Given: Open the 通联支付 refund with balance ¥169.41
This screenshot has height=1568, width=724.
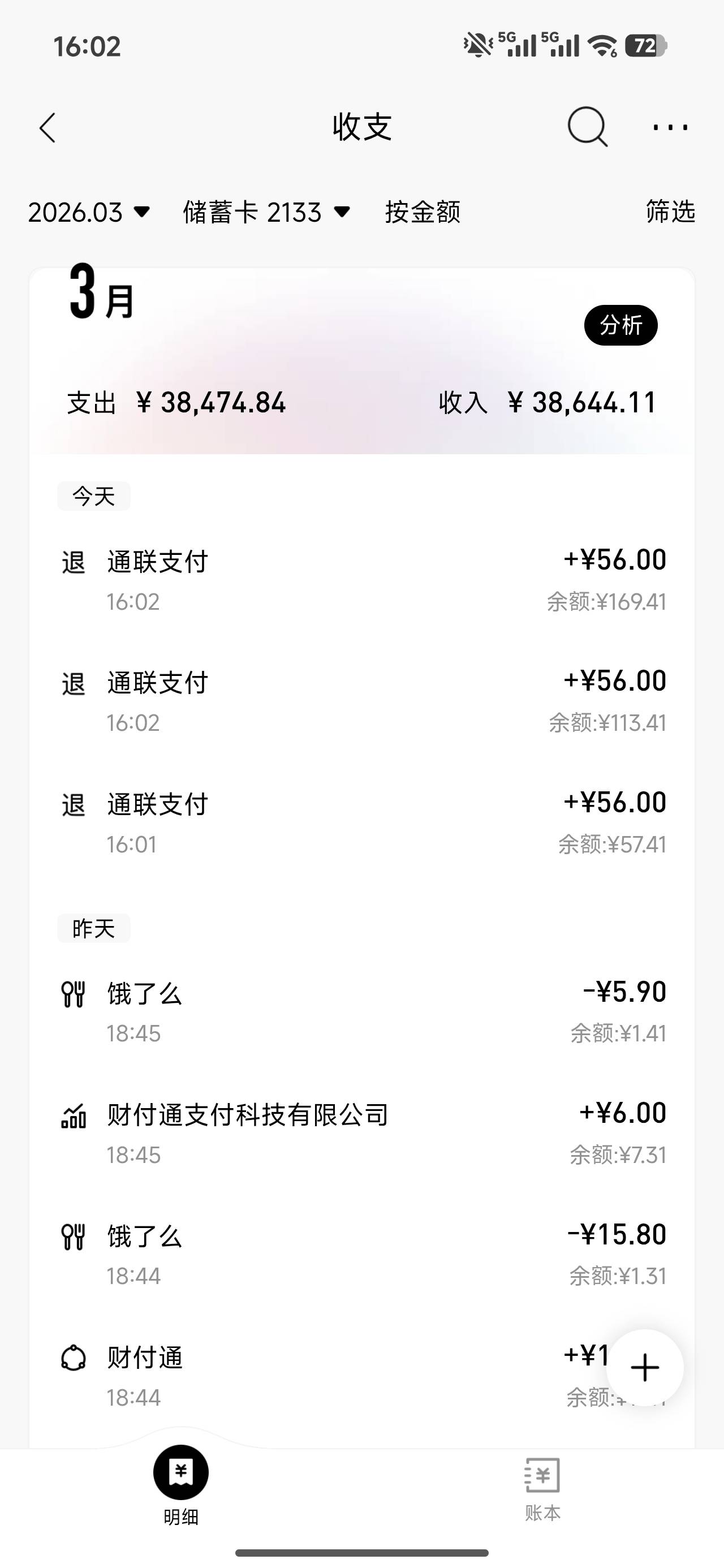Looking at the screenshot, I should pyautogui.click(x=361, y=579).
